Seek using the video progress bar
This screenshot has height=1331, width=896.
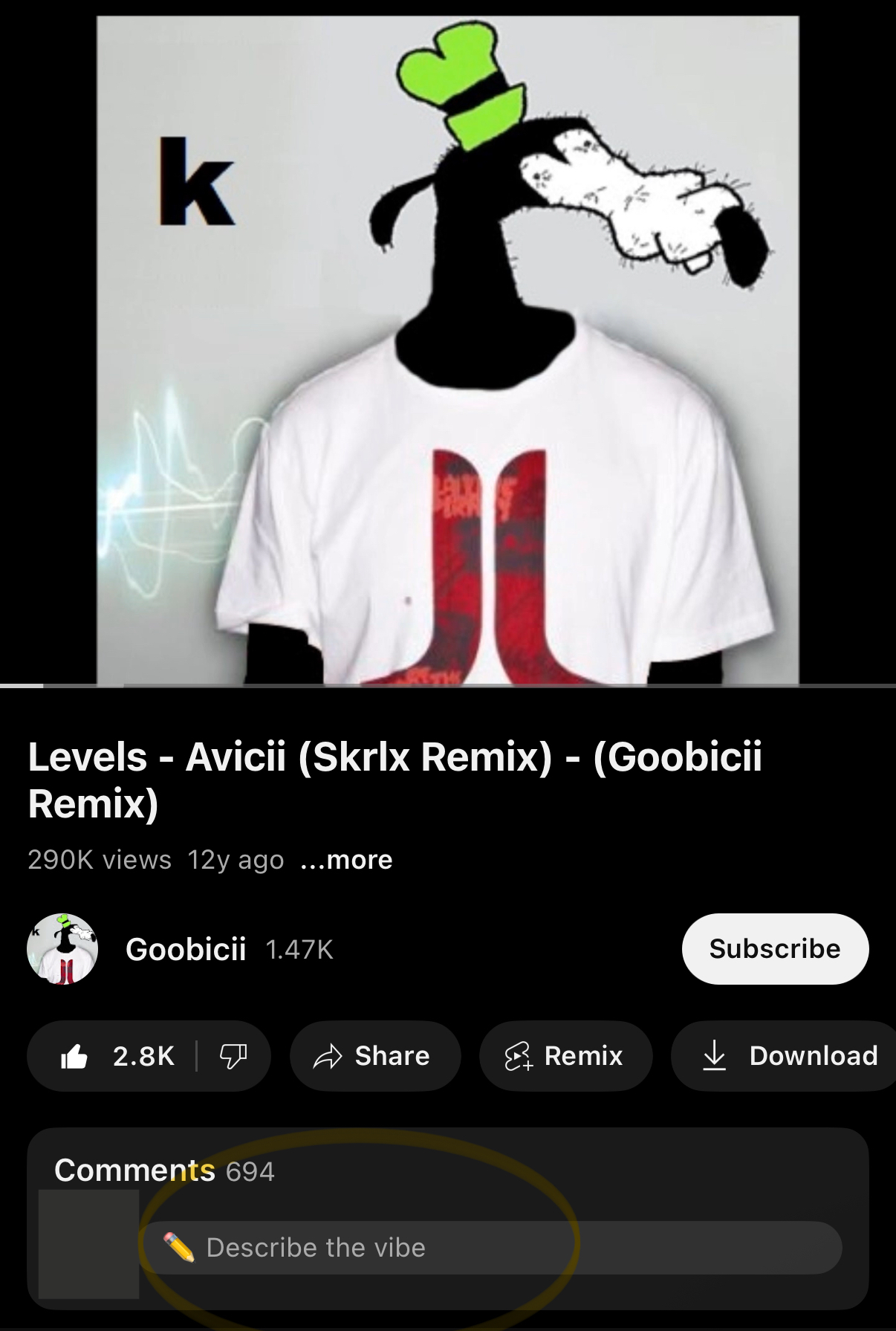[x=448, y=685]
